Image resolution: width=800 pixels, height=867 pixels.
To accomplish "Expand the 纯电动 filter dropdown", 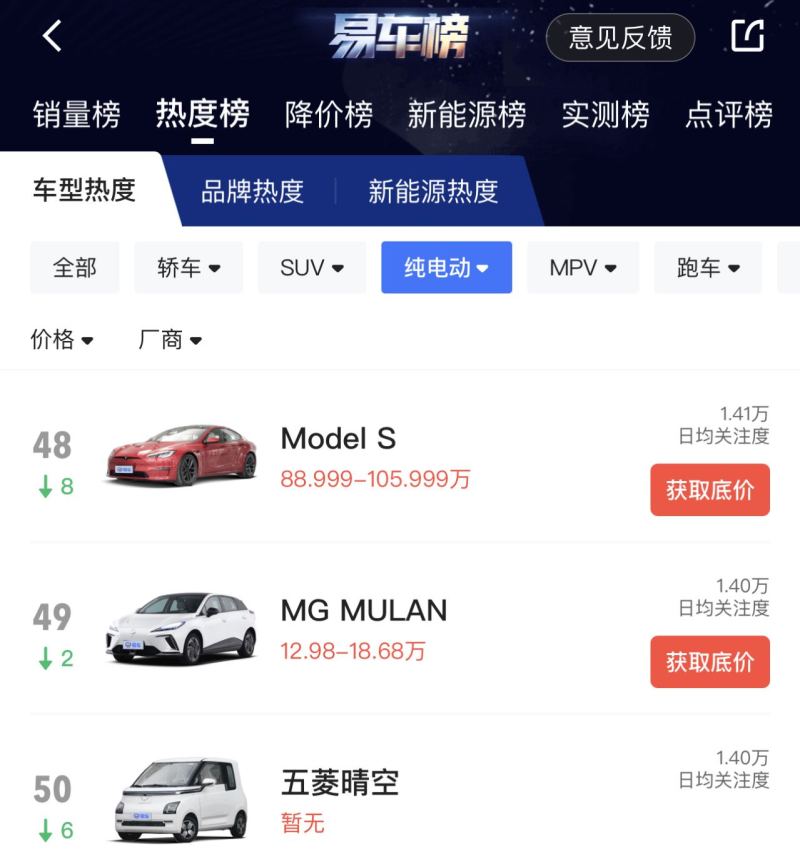I will point(446,268).
